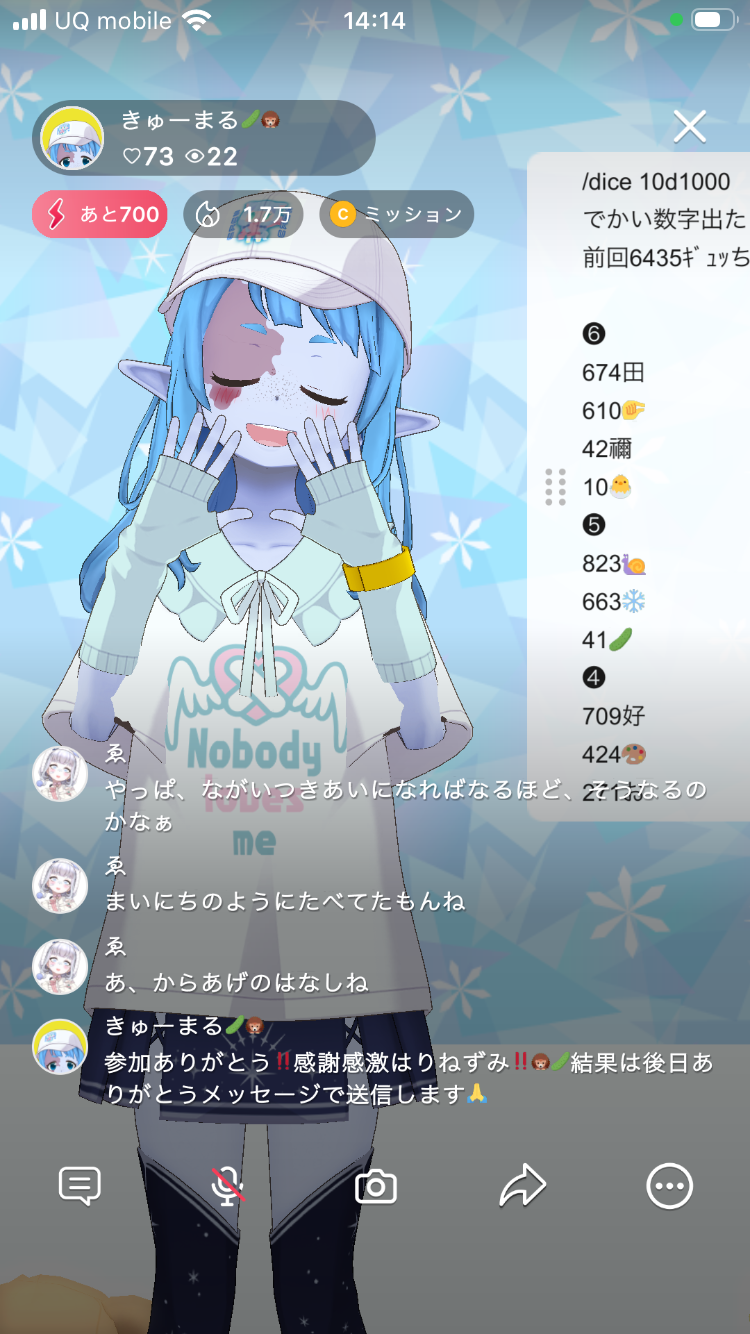This screenshot has height=1334, width=750.
Task: Tap the side panel drag handle
Action: click(556, 487)
